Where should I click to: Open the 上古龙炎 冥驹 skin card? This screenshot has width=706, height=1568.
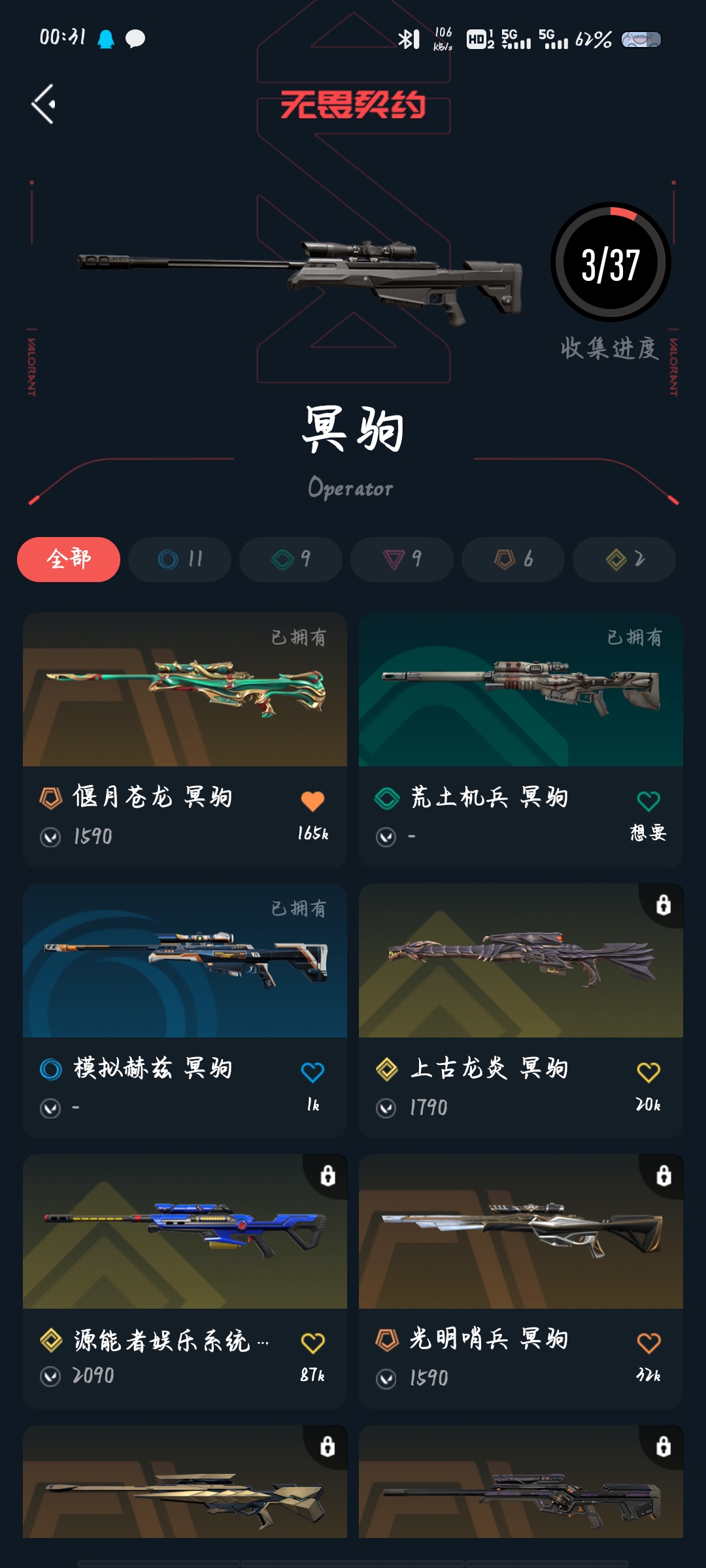(521, 961)
